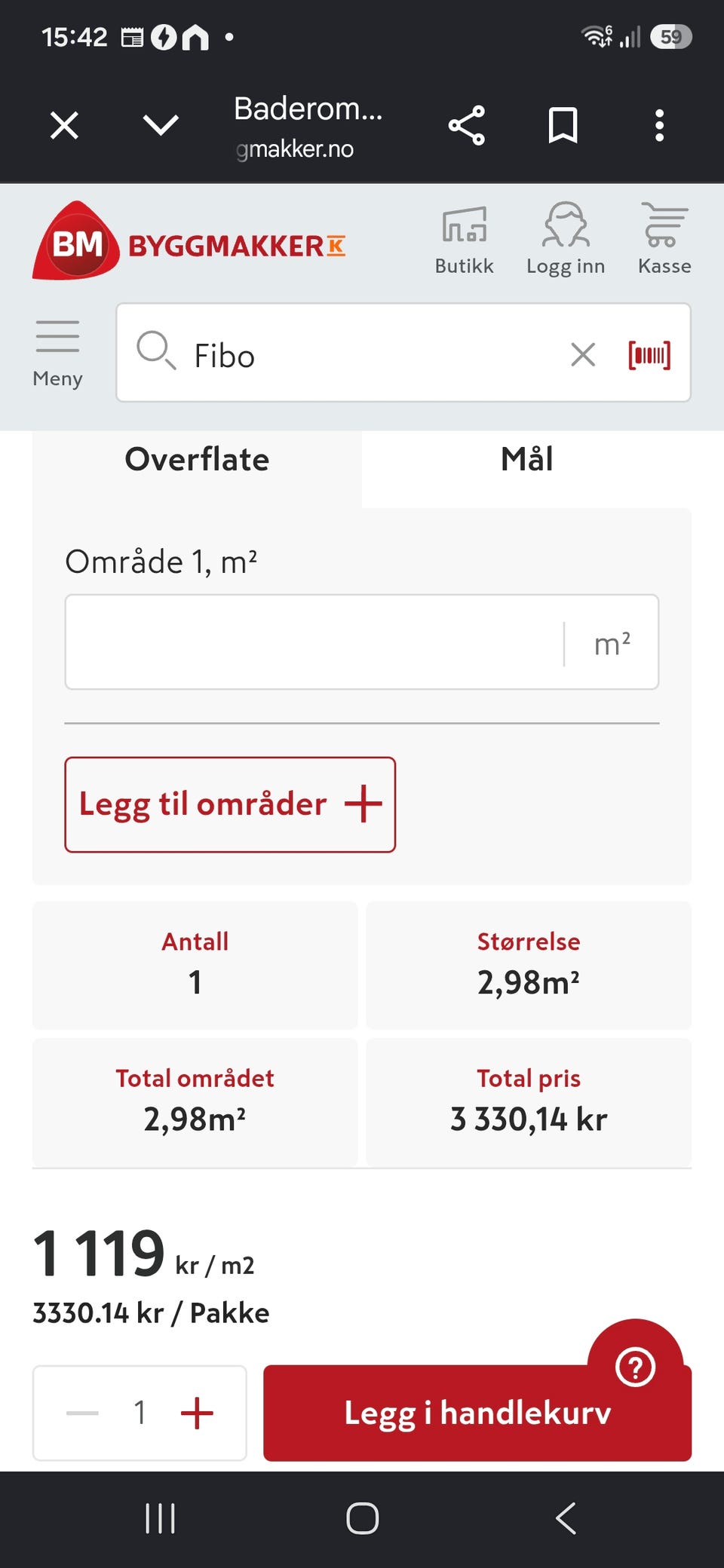Share this page

(x=467, y=125)
